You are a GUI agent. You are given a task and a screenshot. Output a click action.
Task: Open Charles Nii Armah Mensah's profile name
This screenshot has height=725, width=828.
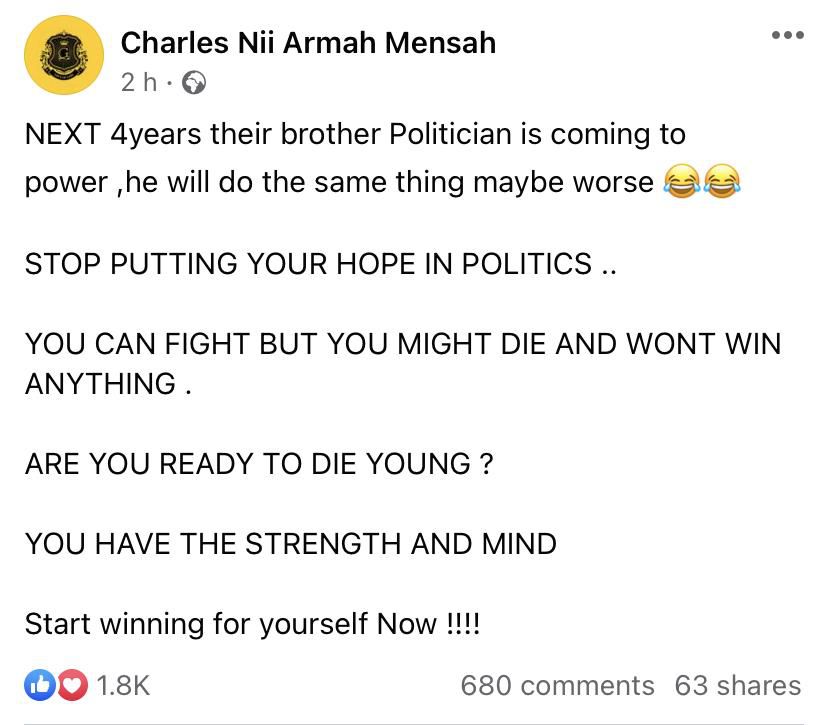(308, 42)
